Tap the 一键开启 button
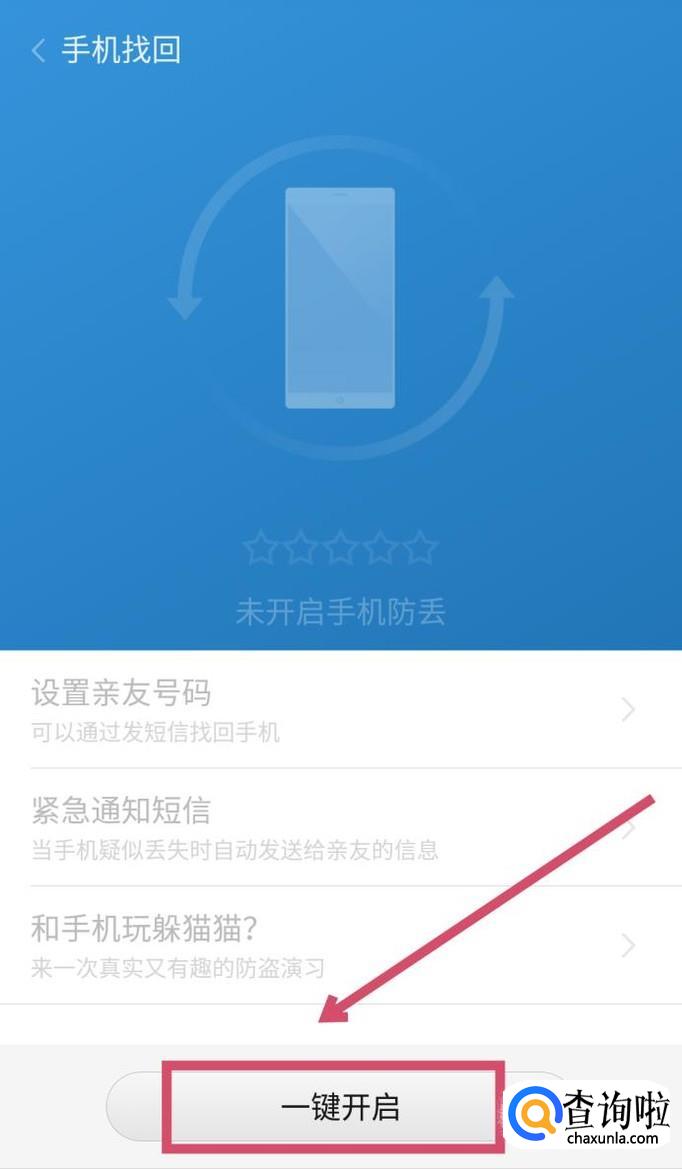This screenshot has height=1169, width=682. (x=339, y=1106)
